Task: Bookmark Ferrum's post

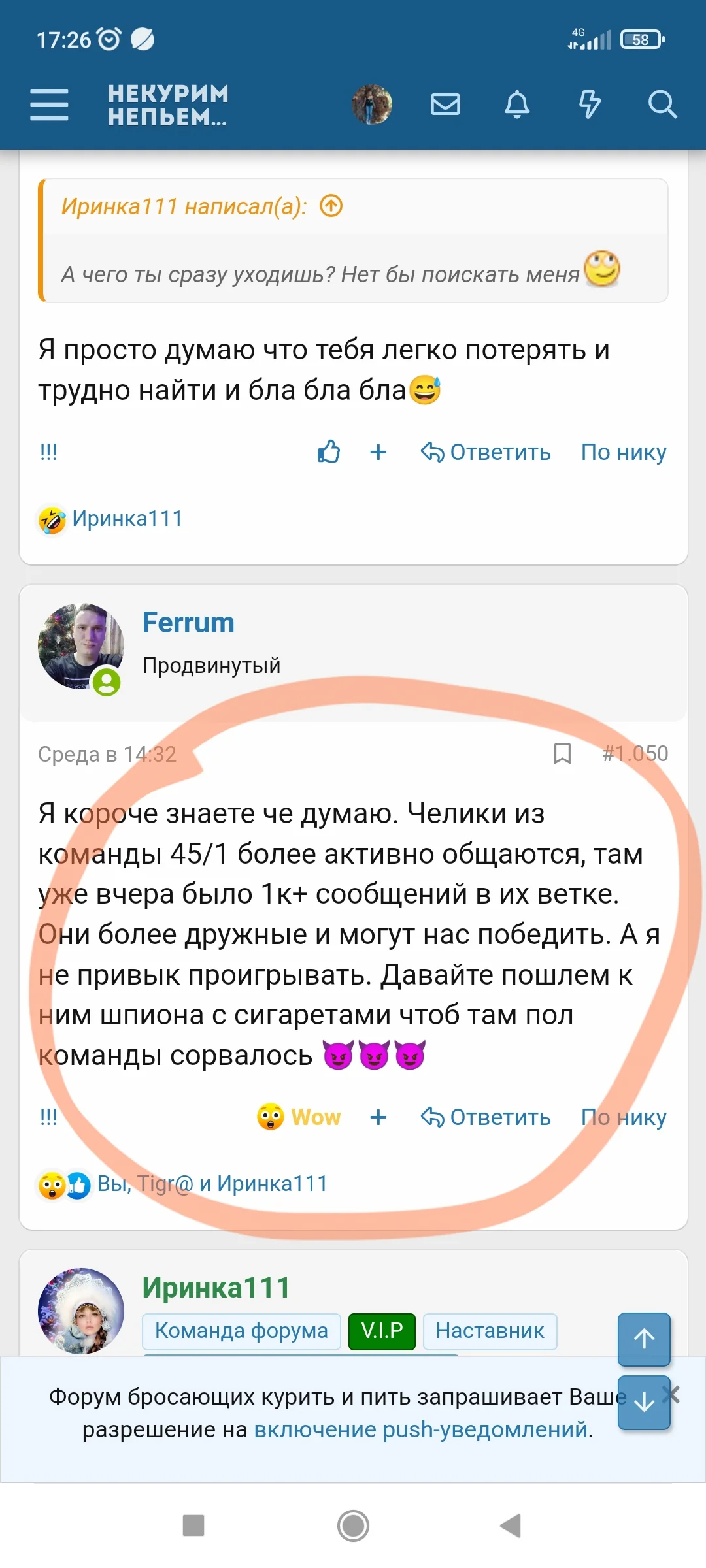Action: pos(562,753)
